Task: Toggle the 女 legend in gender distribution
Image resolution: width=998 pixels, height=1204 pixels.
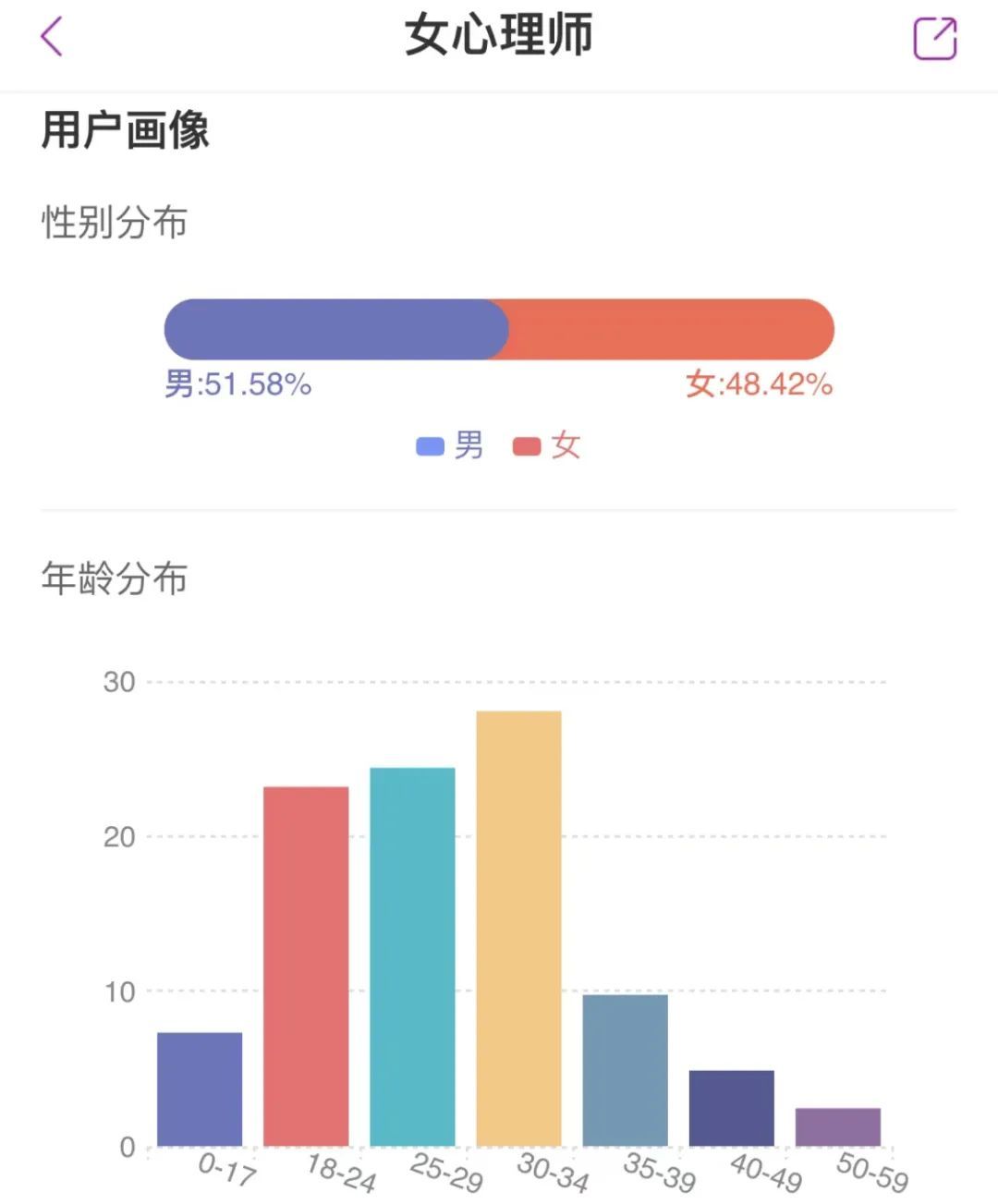Action: (x=547, y=446)
